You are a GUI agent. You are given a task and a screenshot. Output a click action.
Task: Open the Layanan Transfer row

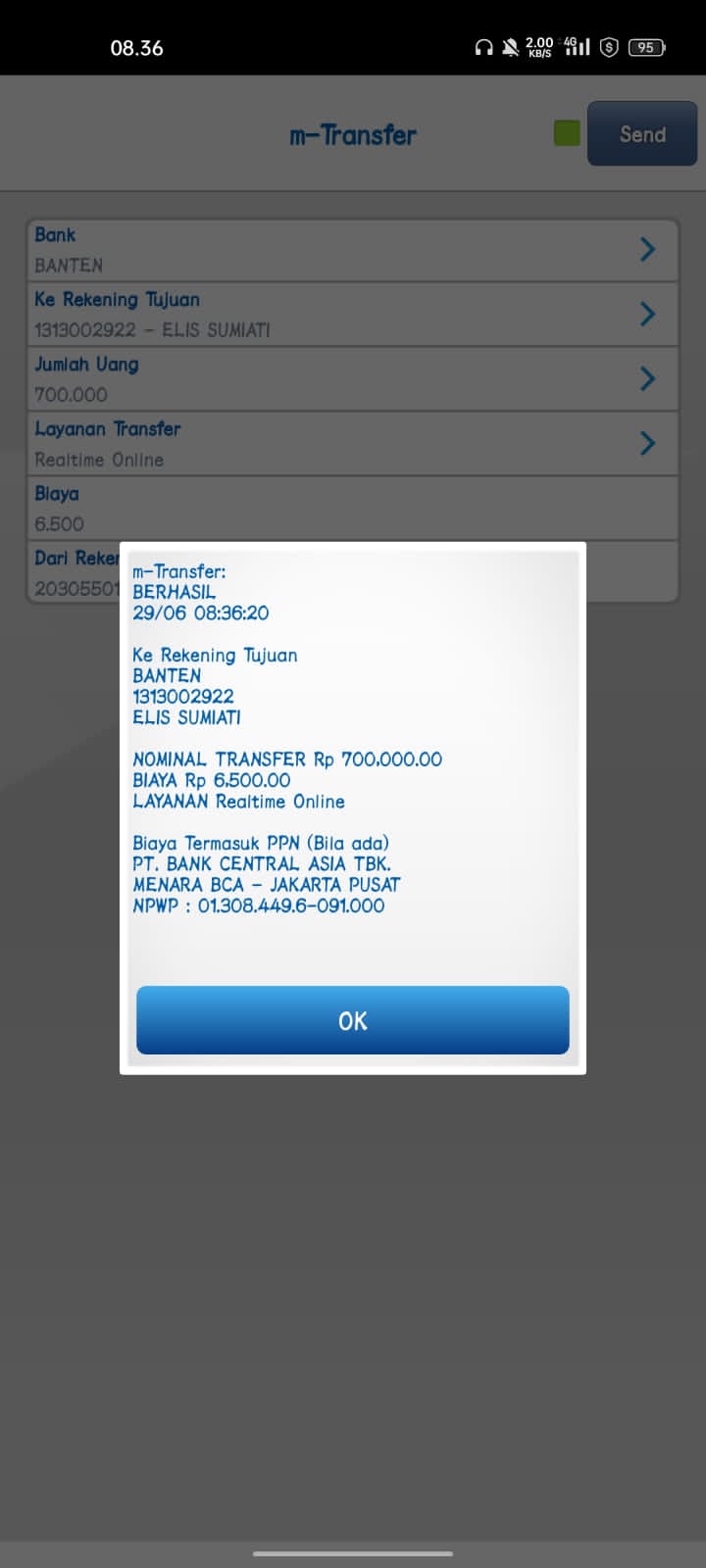coord(352,444)
